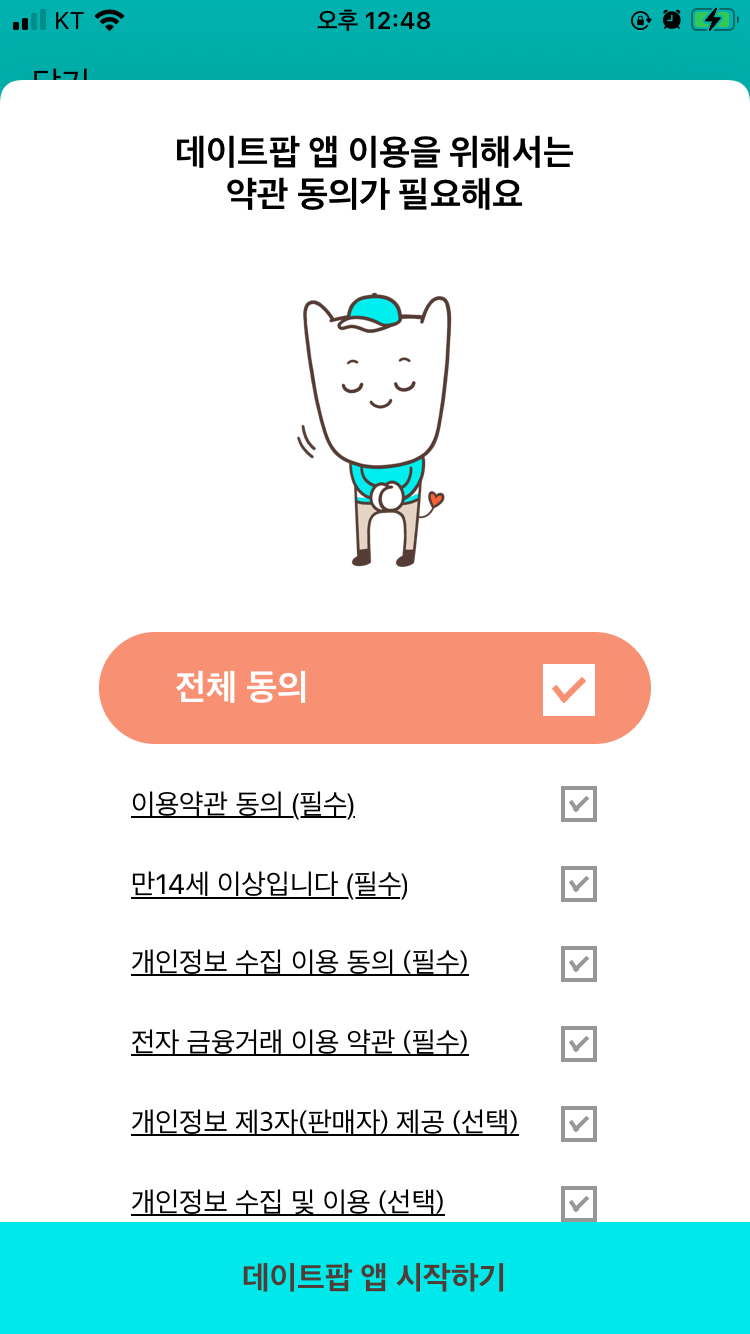
Task: Tap the 데이트팝 앱 시작하기 button
Action: point(375,1275)
